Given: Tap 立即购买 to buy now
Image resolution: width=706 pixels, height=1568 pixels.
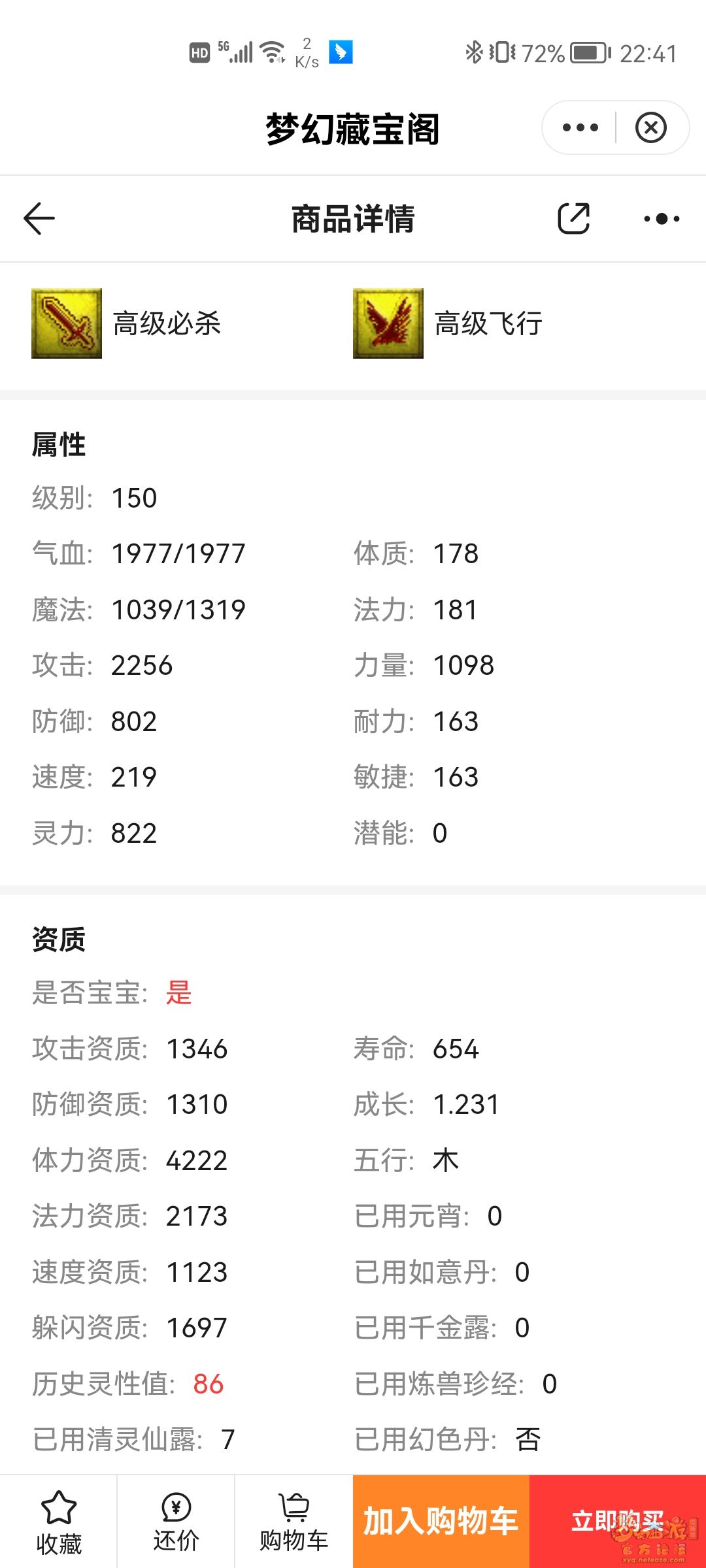Looking at the screenshot, I should [618, 1522].
